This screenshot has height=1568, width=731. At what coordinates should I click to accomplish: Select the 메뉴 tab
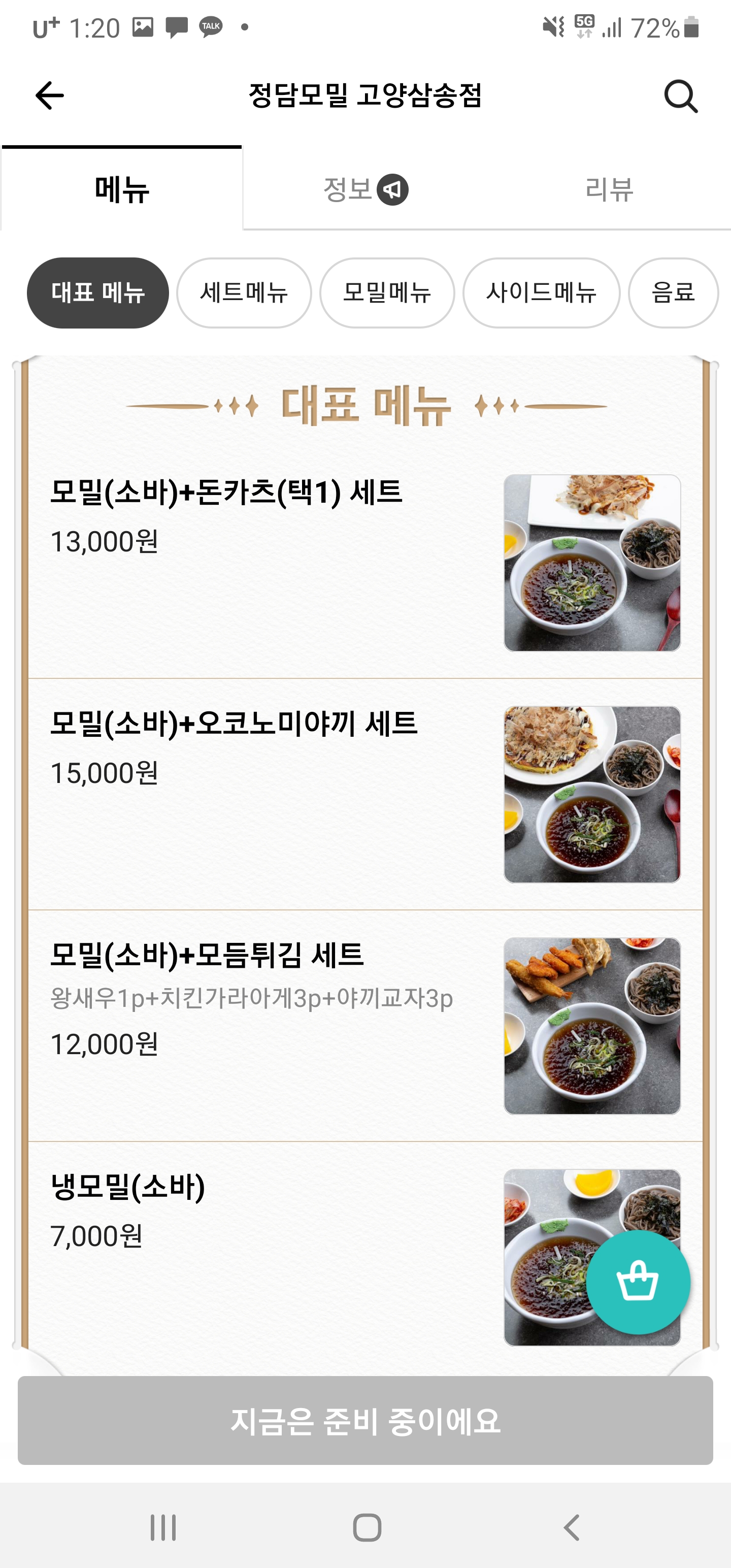coord(122,189)
